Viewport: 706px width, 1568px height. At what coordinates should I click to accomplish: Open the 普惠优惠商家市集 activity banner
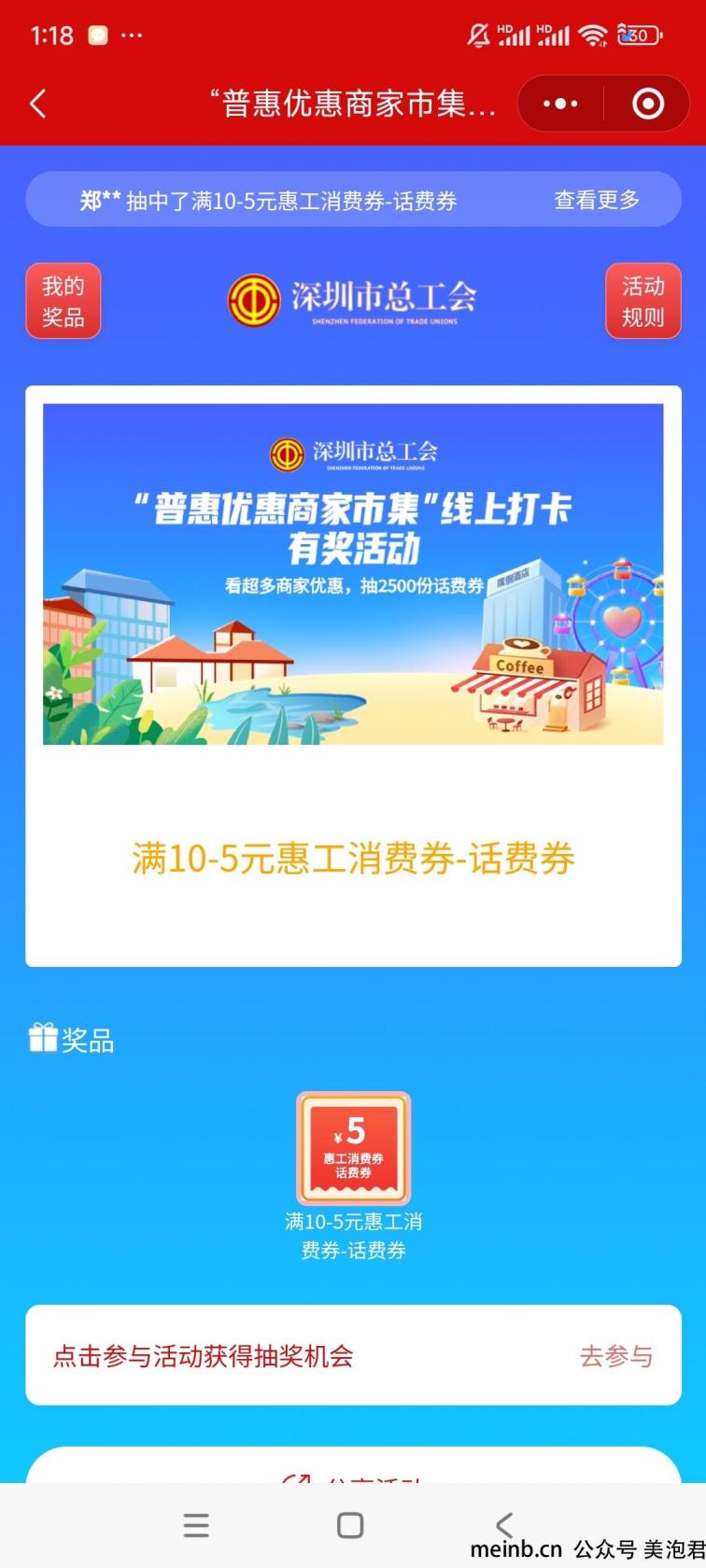[x=353, y=573]
